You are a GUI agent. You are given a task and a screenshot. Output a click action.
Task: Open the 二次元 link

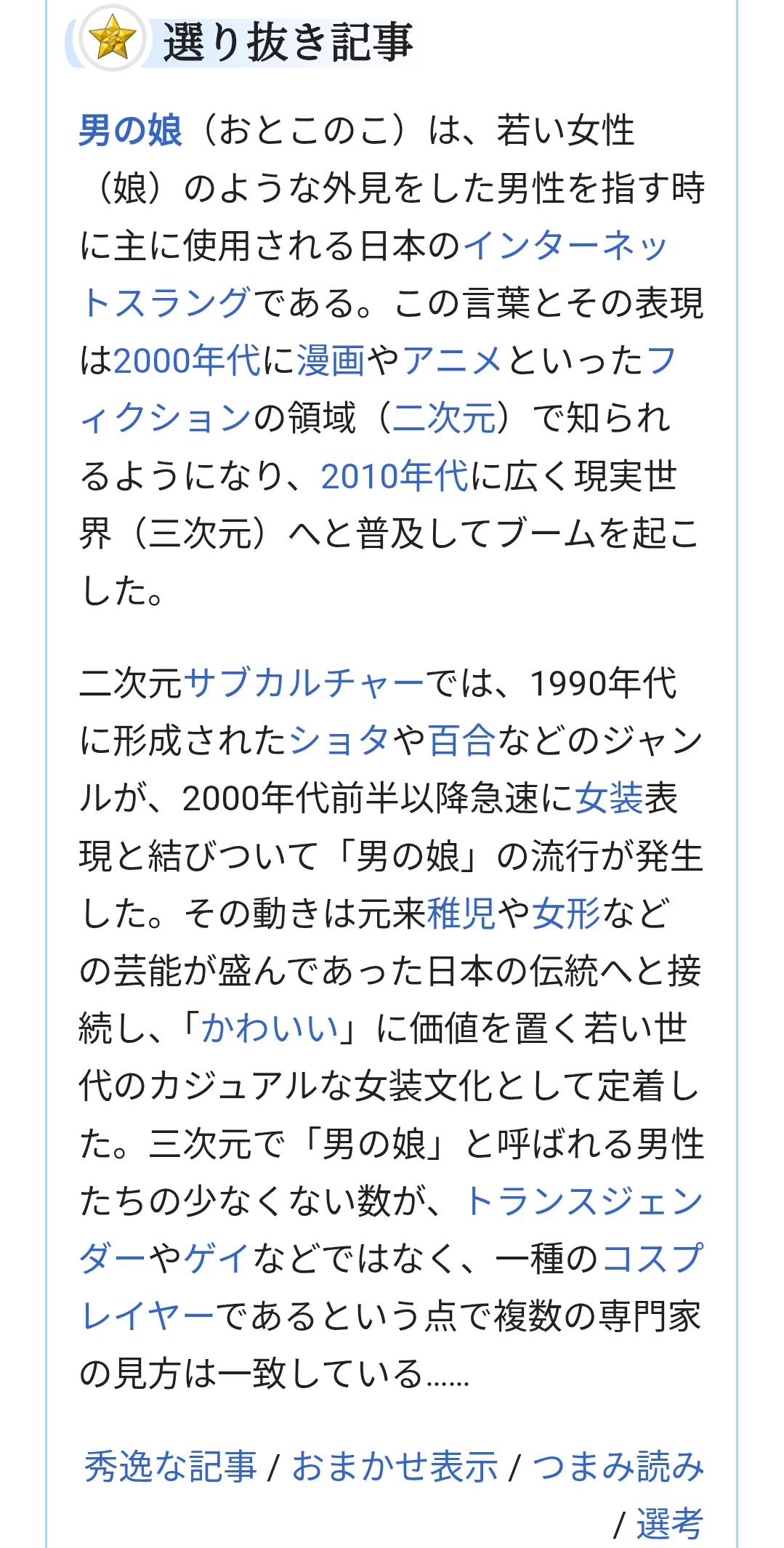coord(444,418)
